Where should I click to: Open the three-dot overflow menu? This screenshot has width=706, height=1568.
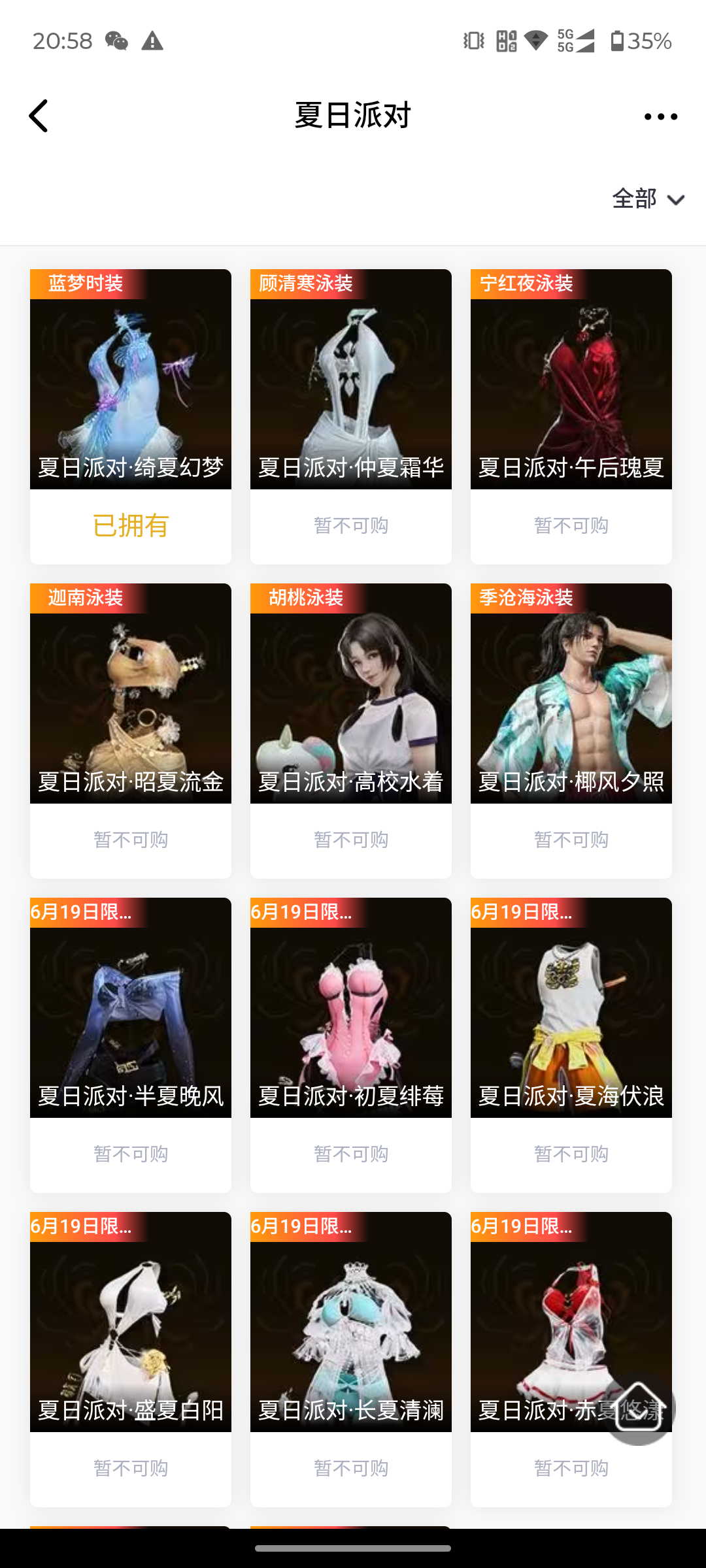(660, 117)
